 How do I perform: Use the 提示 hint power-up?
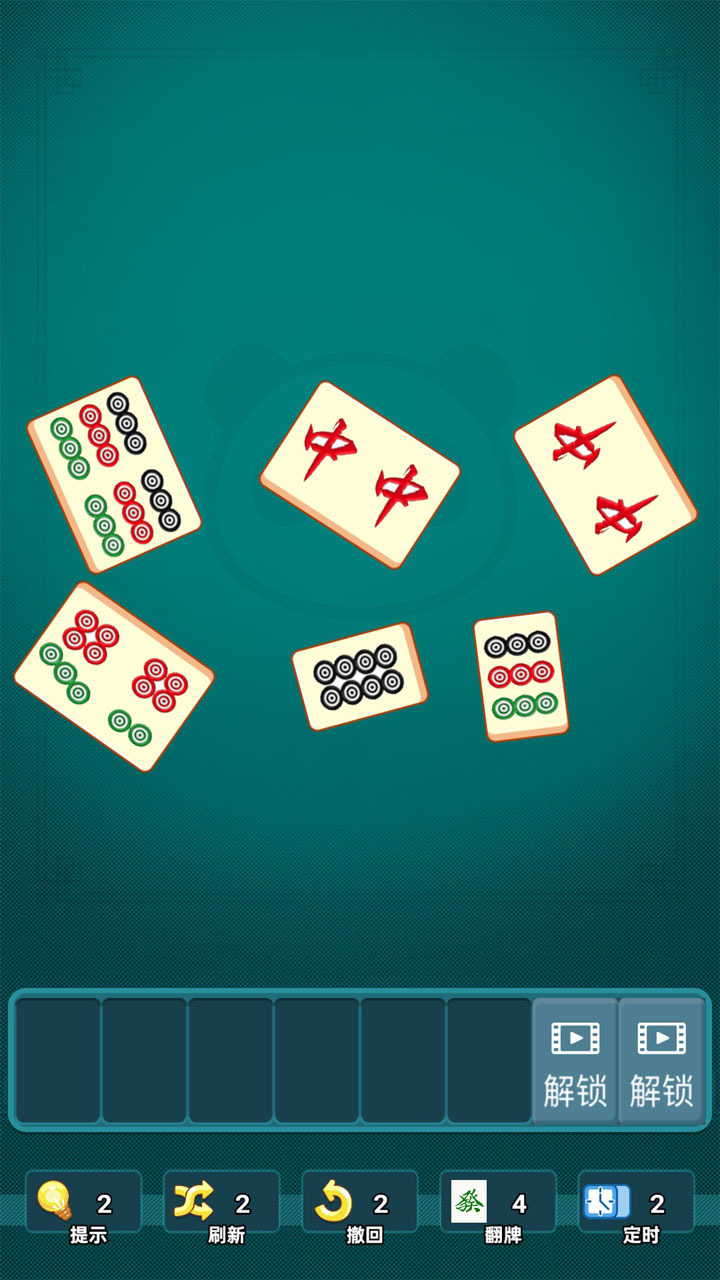[83, 1202]
